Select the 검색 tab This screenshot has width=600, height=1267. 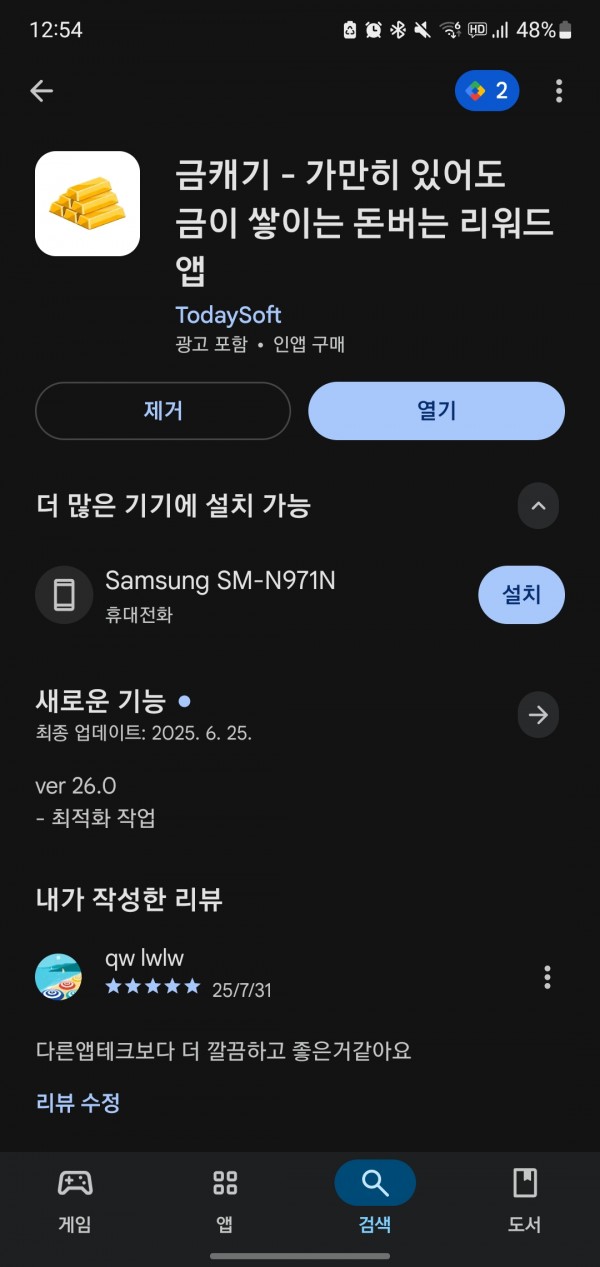click(x=375, y=1200)
